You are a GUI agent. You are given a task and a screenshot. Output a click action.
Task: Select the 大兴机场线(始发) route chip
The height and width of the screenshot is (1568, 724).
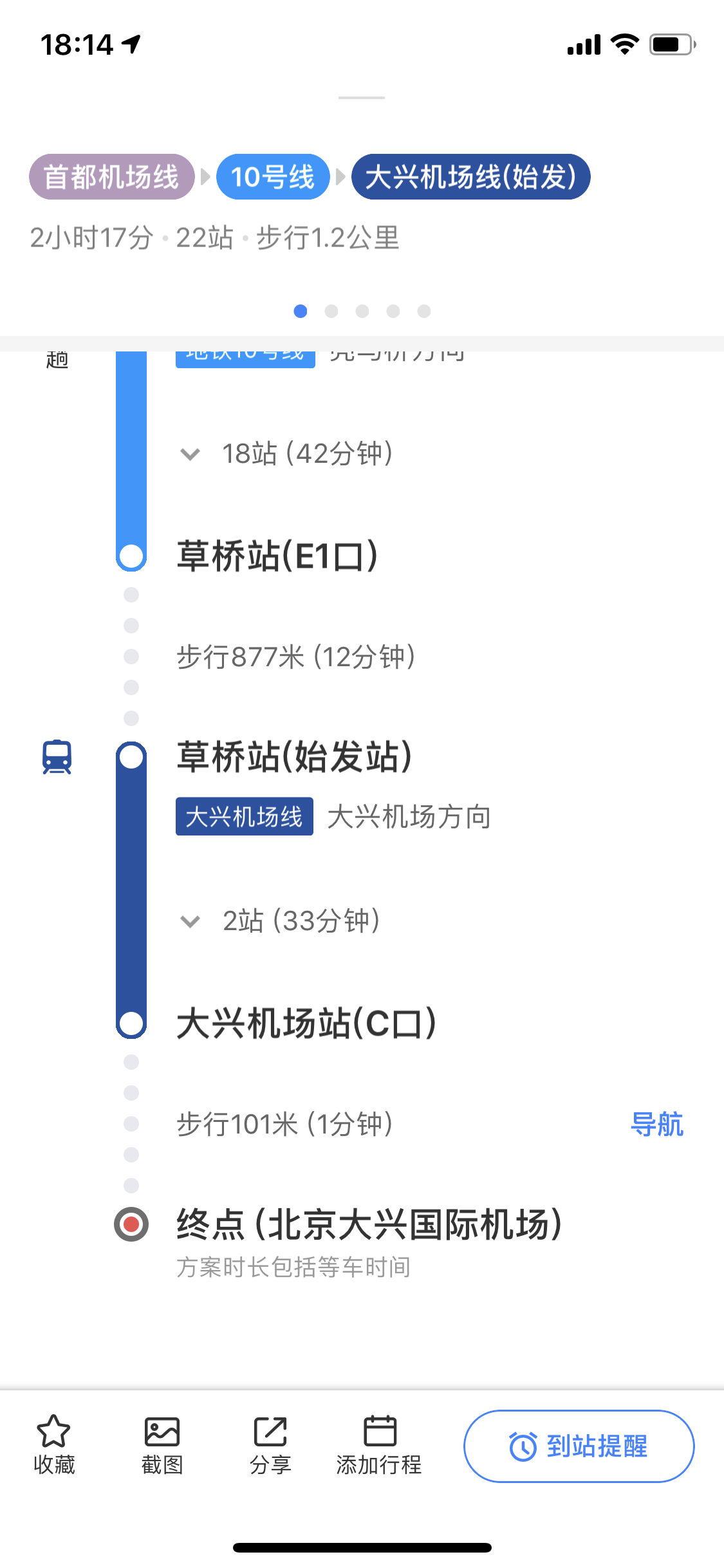pos(470,177)
